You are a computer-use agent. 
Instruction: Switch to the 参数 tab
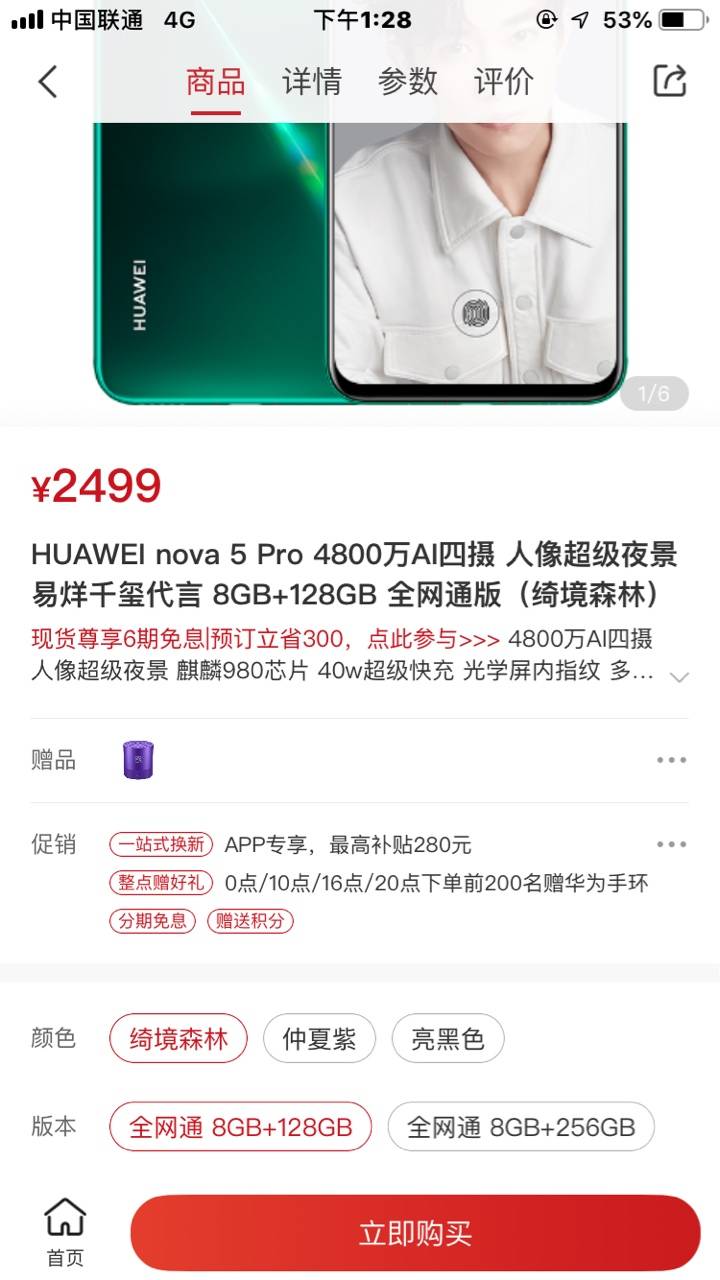[408, 82]
